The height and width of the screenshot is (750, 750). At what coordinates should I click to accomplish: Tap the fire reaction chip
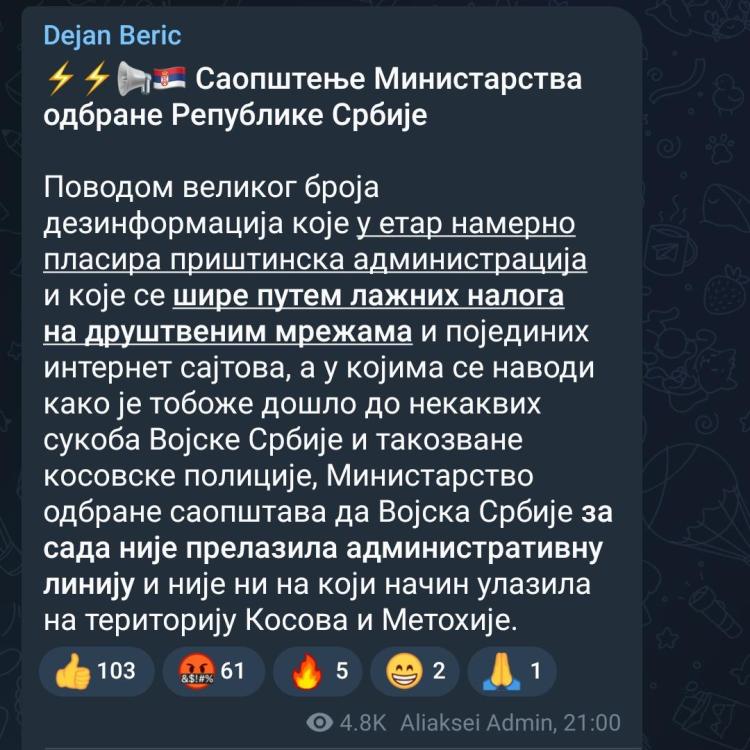(x=317, y=671)
